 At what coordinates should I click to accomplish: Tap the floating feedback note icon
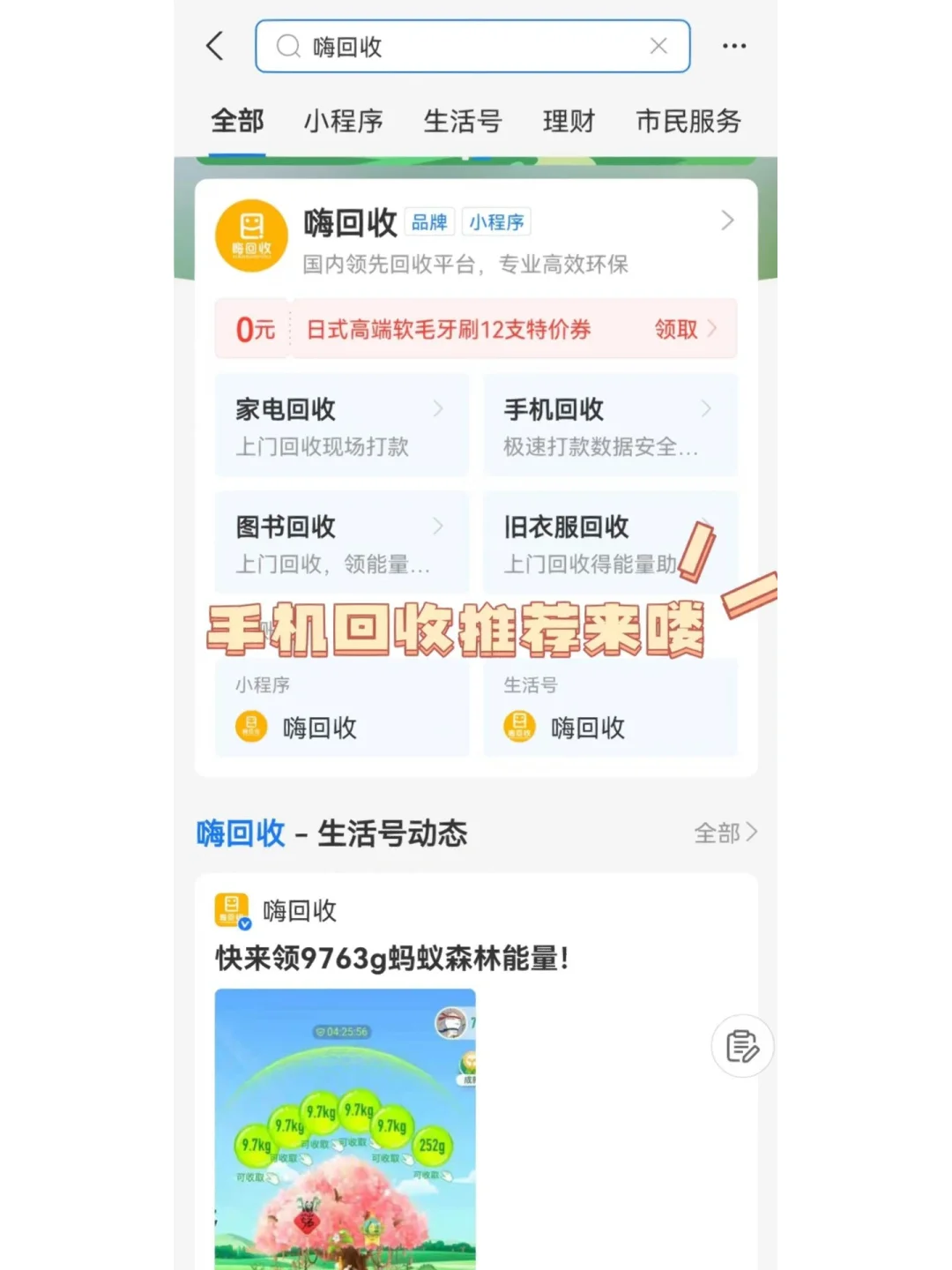click(742, 1047)
